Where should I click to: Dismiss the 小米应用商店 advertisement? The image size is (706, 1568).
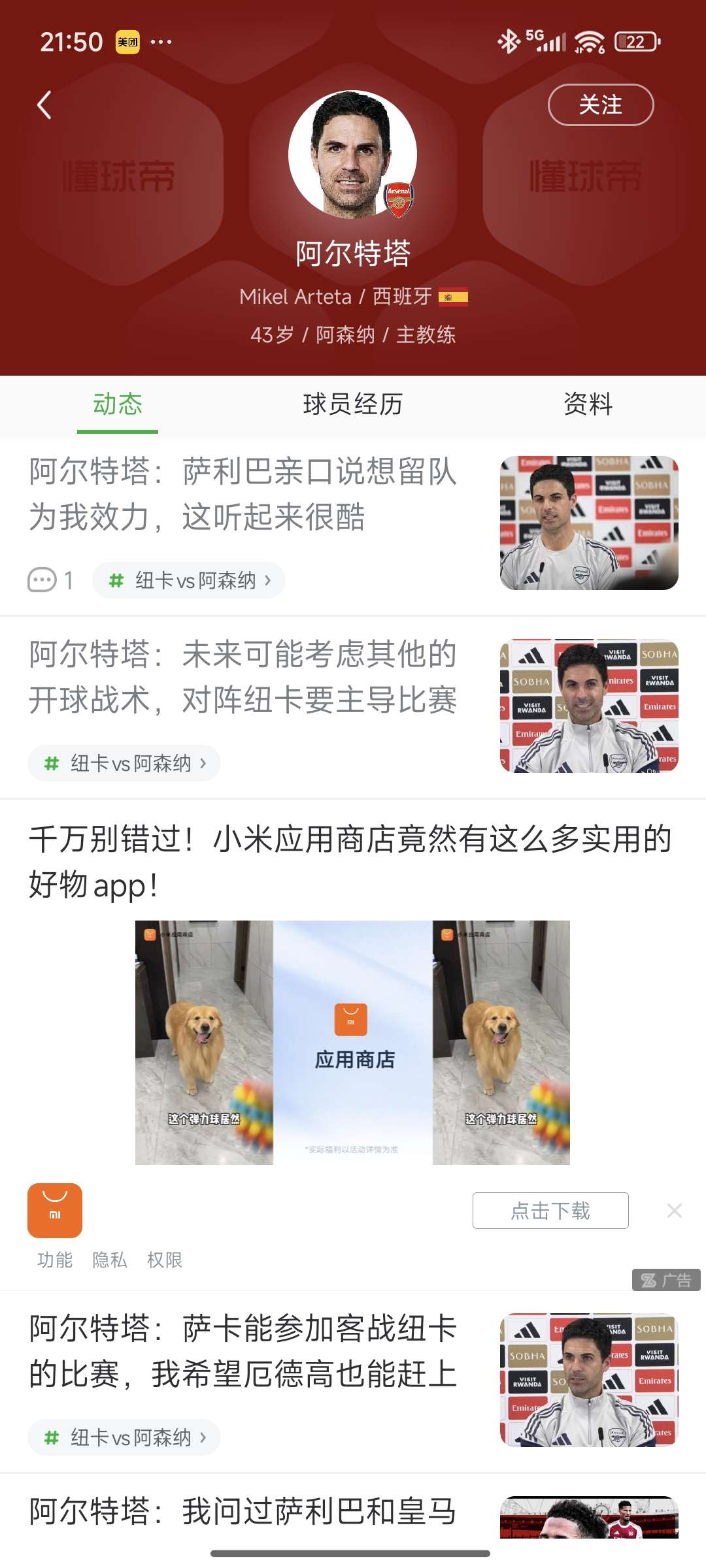click(675, 1211)
